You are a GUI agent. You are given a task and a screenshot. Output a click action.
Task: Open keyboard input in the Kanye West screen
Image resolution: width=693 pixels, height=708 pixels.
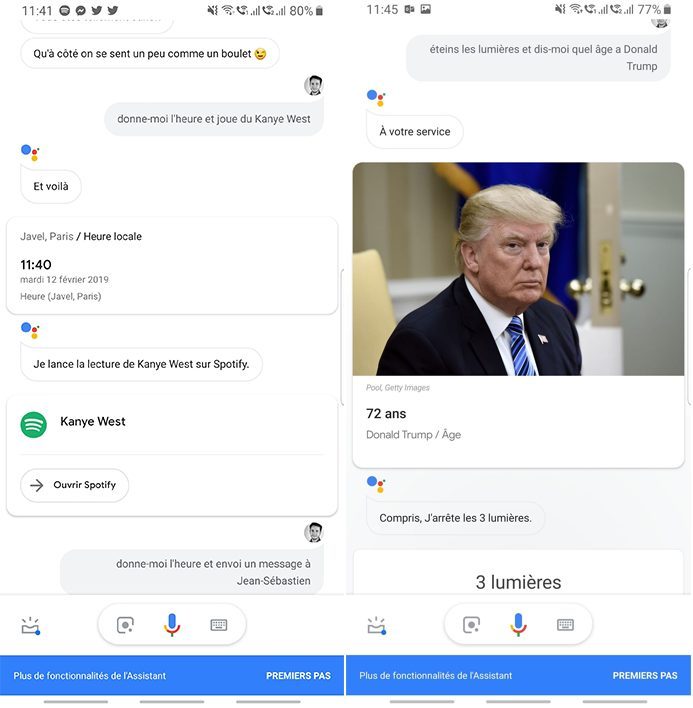[219, 625]
